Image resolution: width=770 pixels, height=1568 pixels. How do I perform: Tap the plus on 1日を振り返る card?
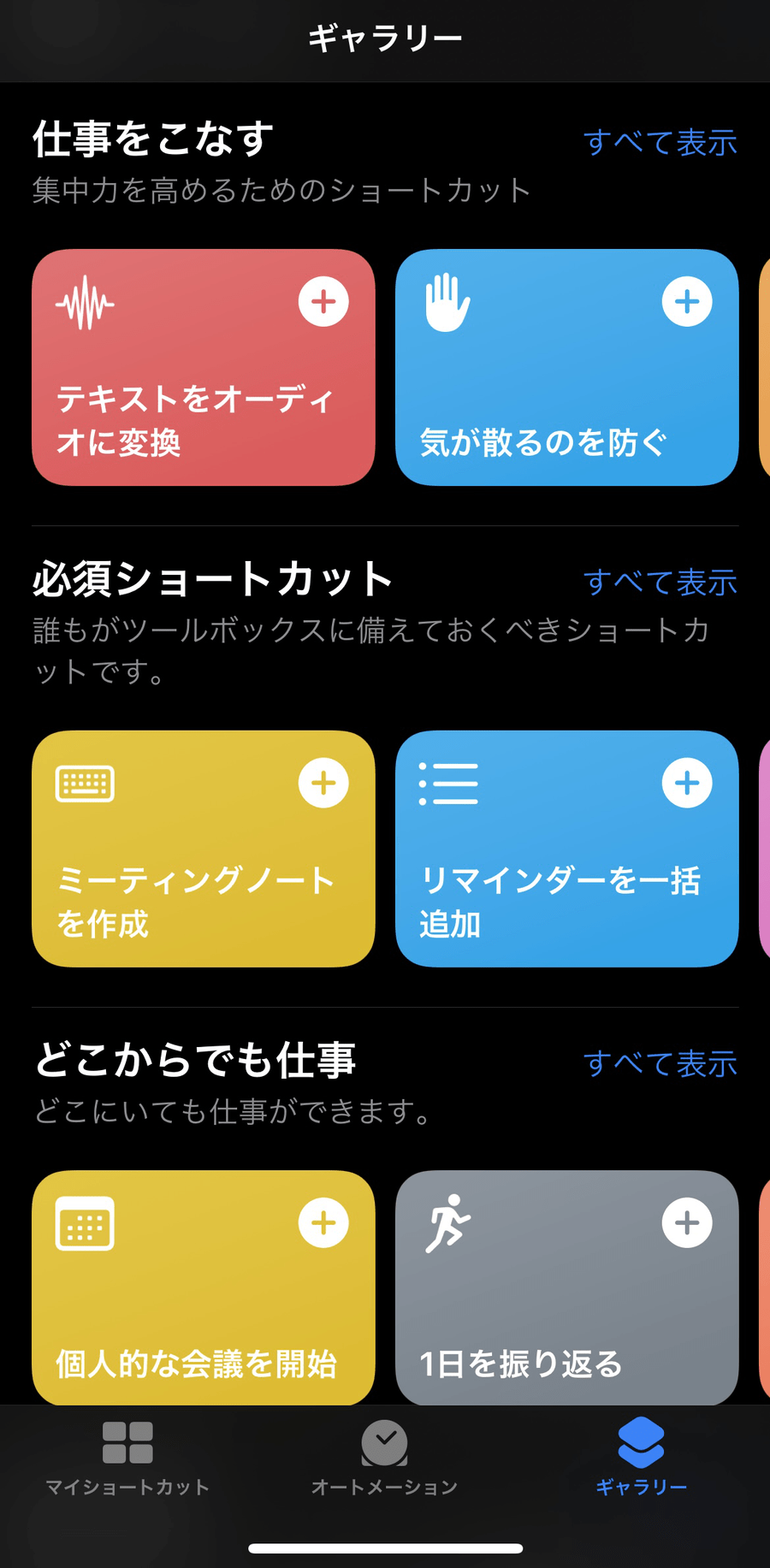click(x=687, y=1222)
